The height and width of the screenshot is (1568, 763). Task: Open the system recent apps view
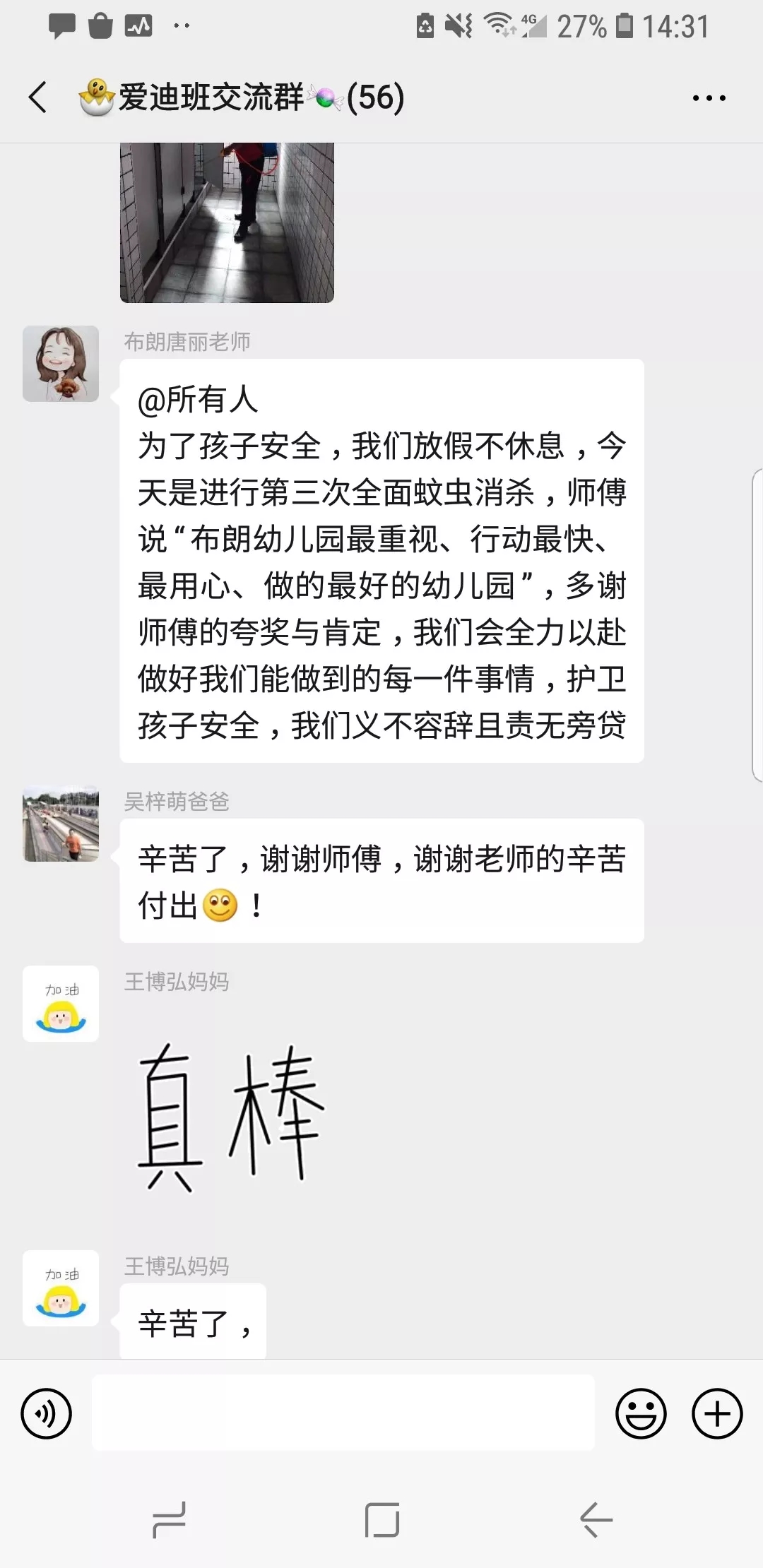click(x=169, y=1520)
